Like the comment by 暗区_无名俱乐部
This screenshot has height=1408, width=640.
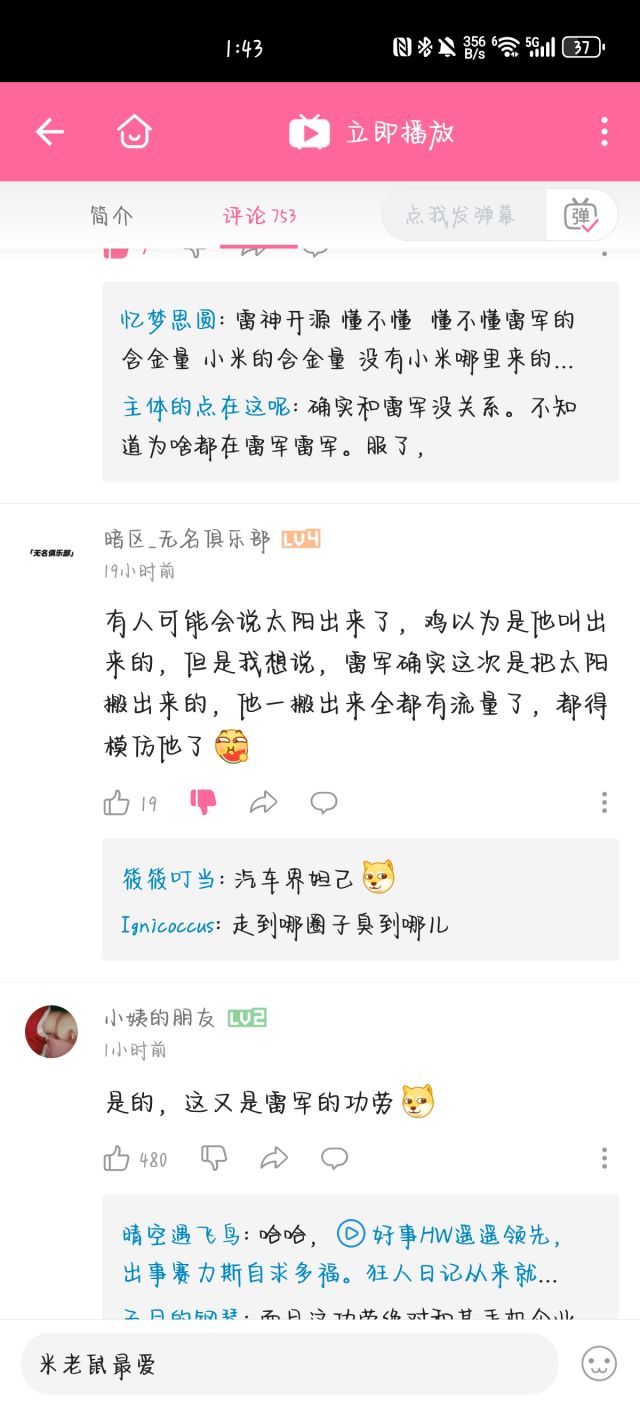(x=117, y=802)
